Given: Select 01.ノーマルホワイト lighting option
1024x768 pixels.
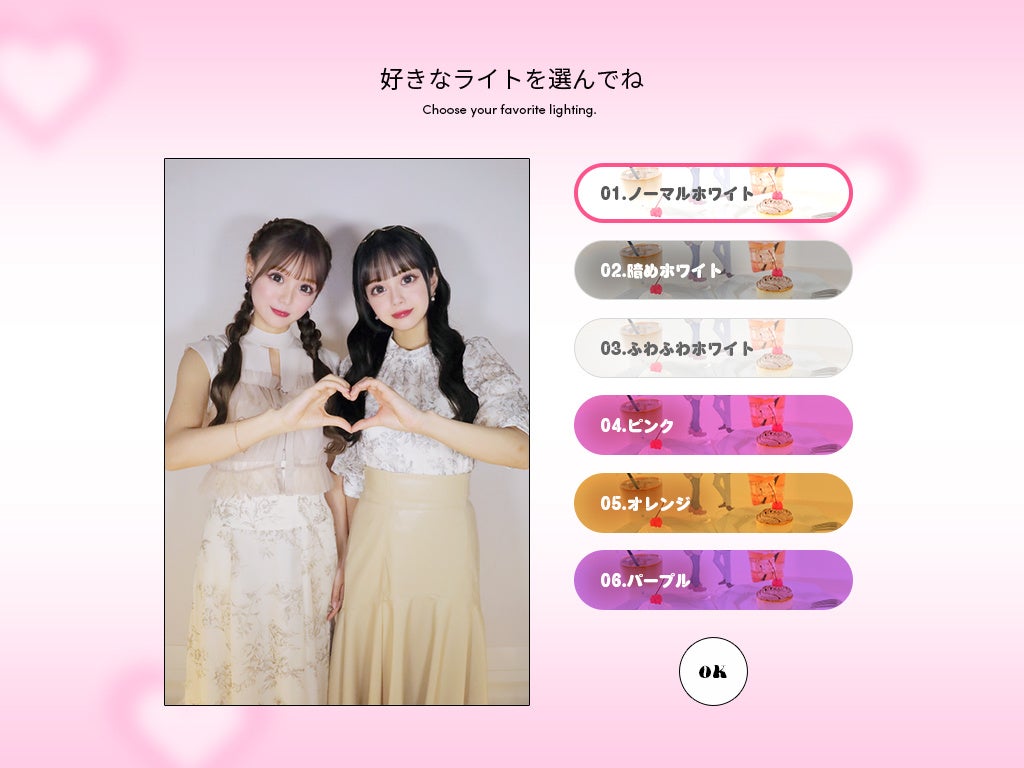Looking at the screenshot, I should 713,193.
